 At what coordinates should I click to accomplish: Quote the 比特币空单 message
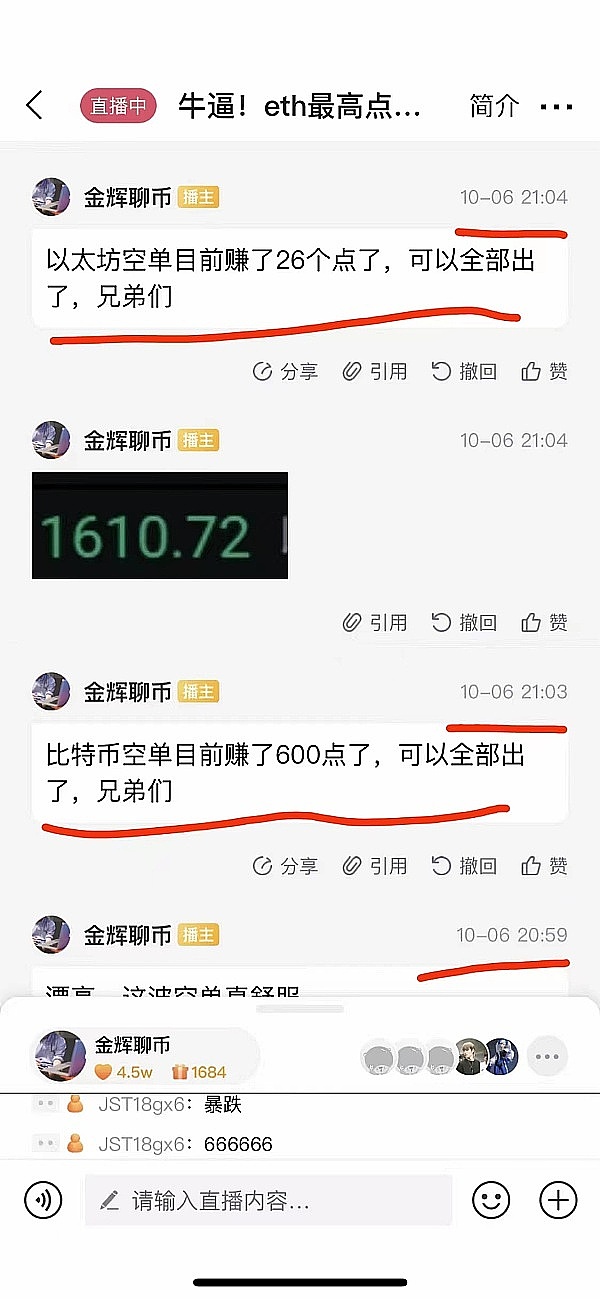pyautogui.click(x=374, y=866)
